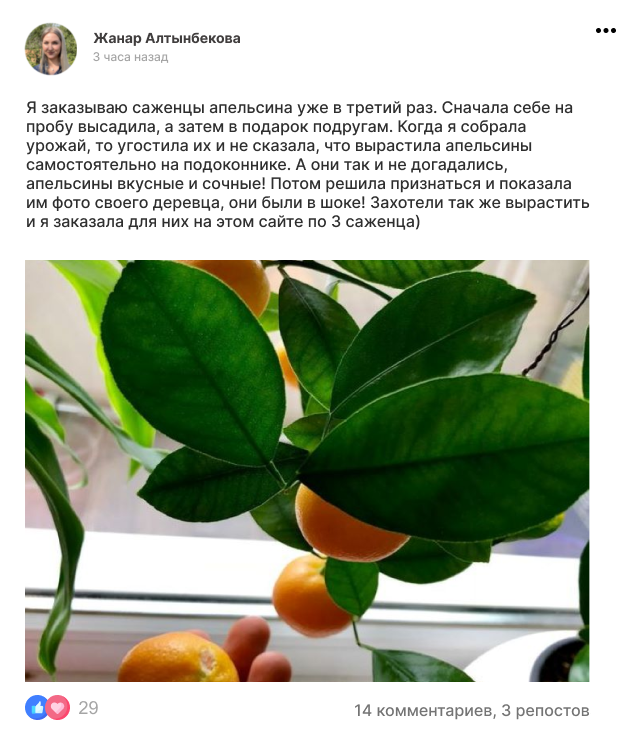Open Жанар Алтынбекова's profile picture
This screenshot has height=745, width=641.
coord(51,49)
